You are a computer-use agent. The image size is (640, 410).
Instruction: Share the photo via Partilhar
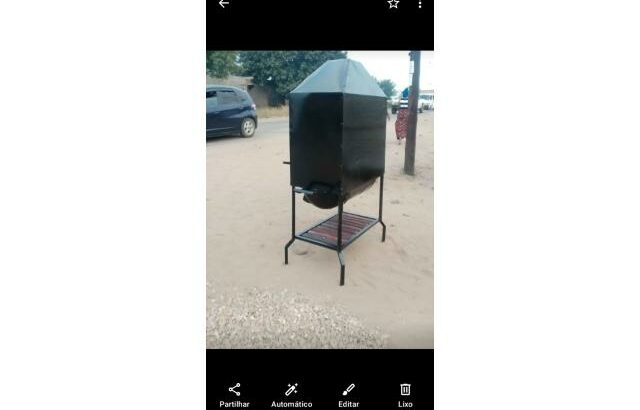pyautogui.click(x=234, y=393)
